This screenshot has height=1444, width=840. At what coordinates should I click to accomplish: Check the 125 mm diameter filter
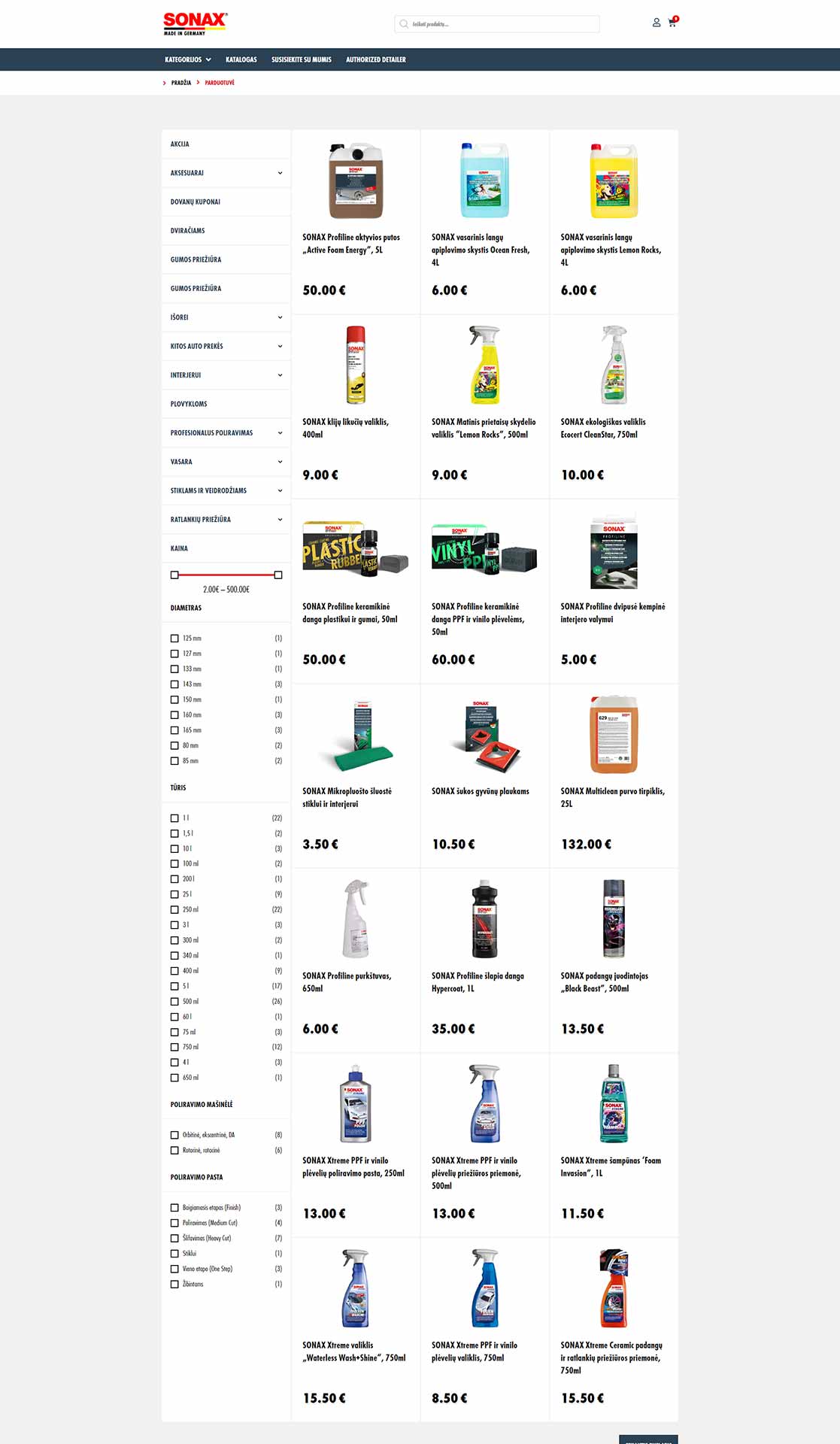pos(174,639)
